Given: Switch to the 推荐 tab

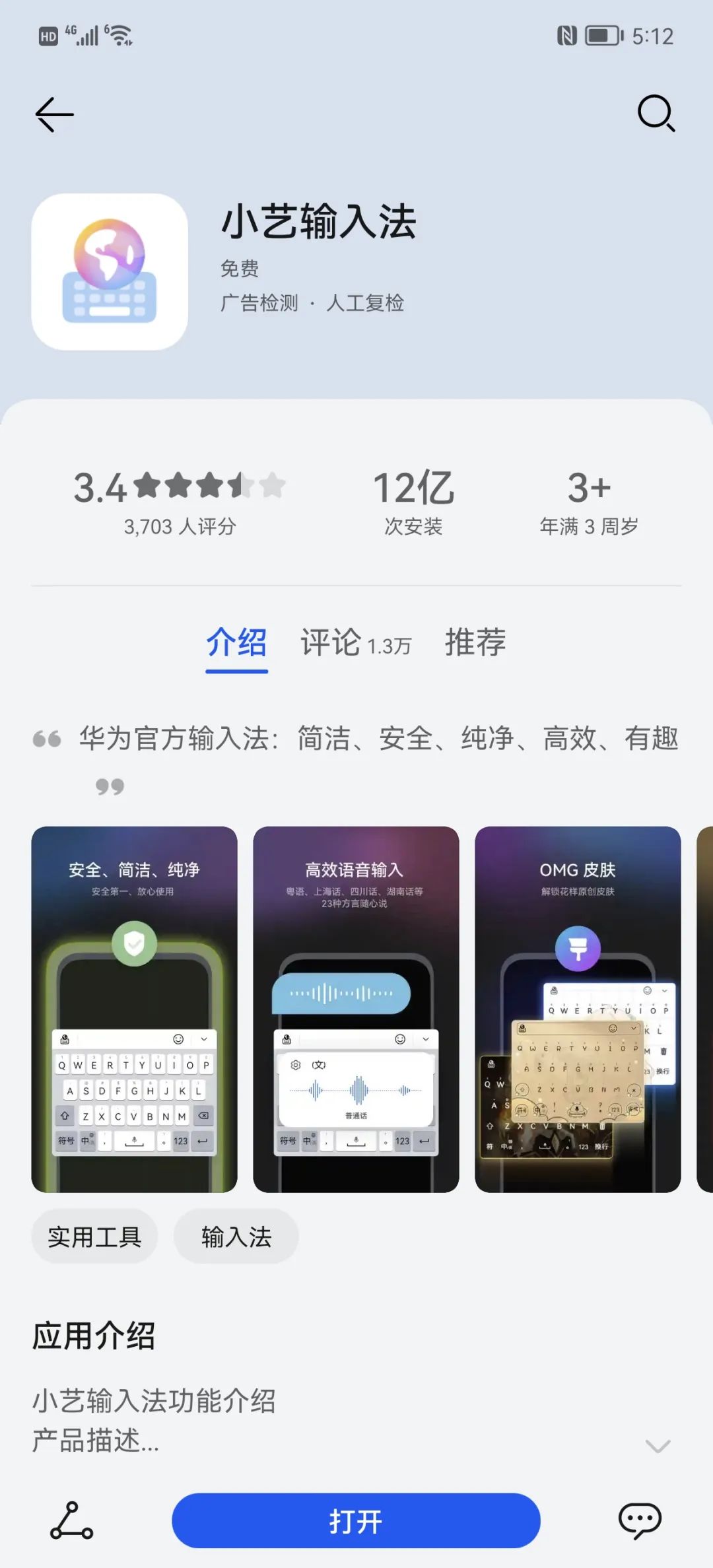Looking at the screenshot, I should 477,644.
